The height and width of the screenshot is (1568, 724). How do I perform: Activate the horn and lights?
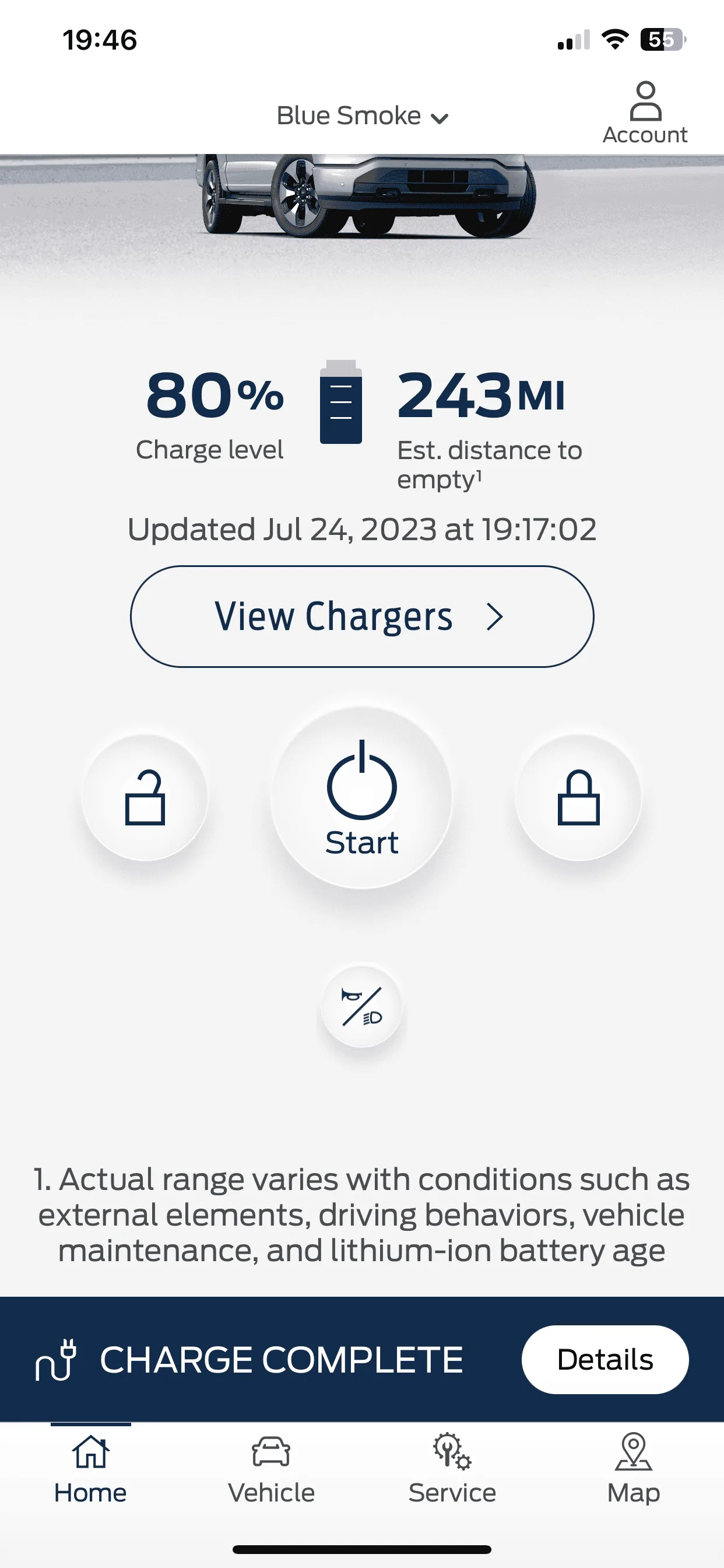(362, 1006)
